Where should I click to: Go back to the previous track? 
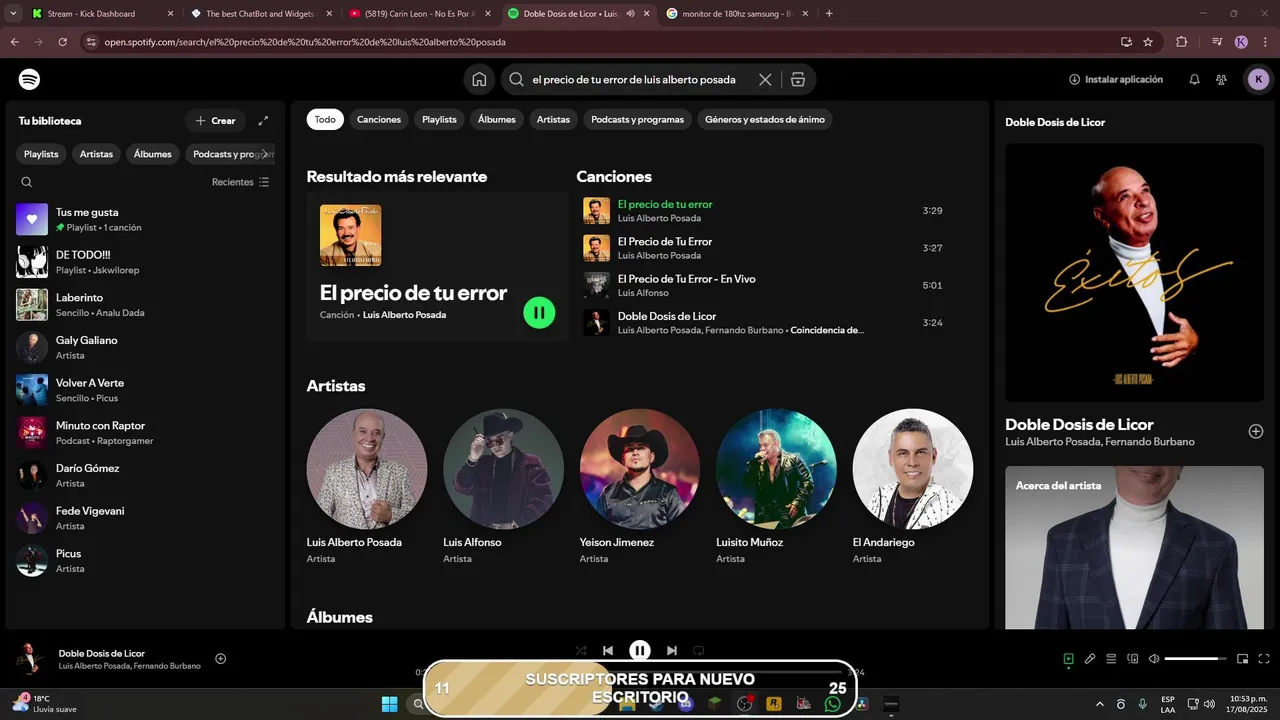coord(608,651)
